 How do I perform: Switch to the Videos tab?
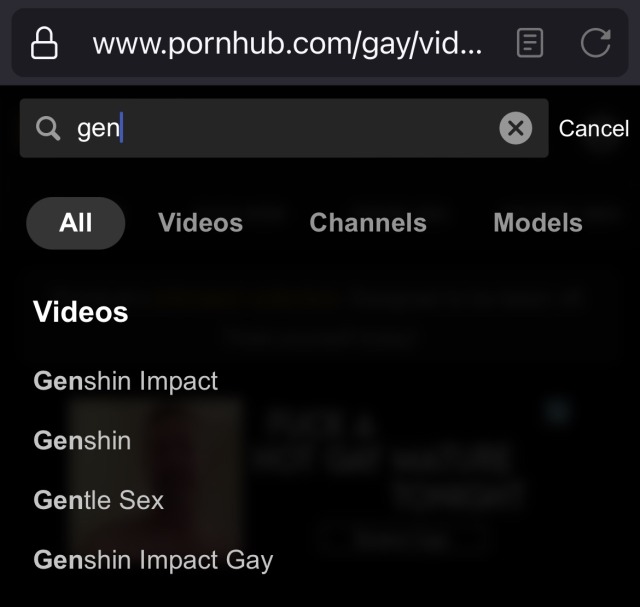200,222
